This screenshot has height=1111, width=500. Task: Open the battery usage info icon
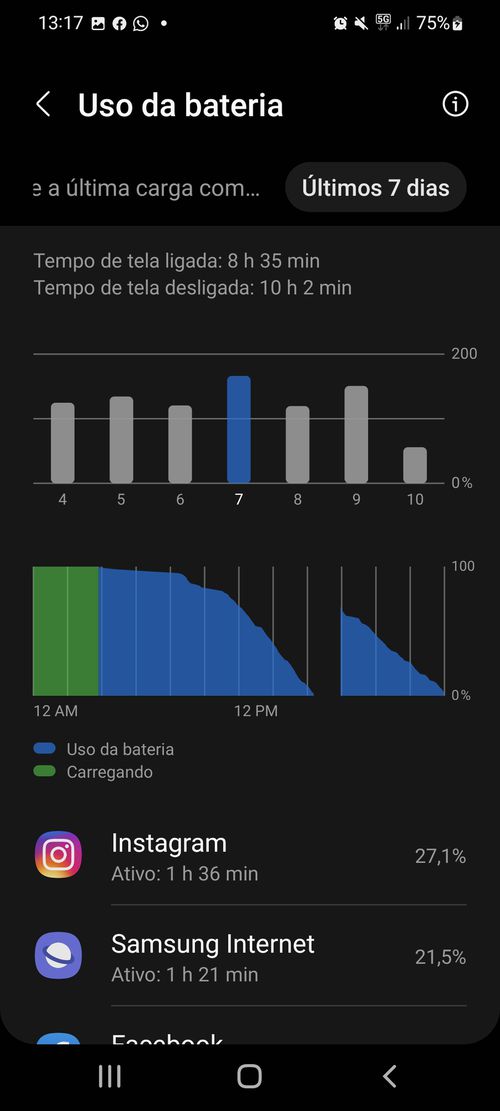pos(455,104)
